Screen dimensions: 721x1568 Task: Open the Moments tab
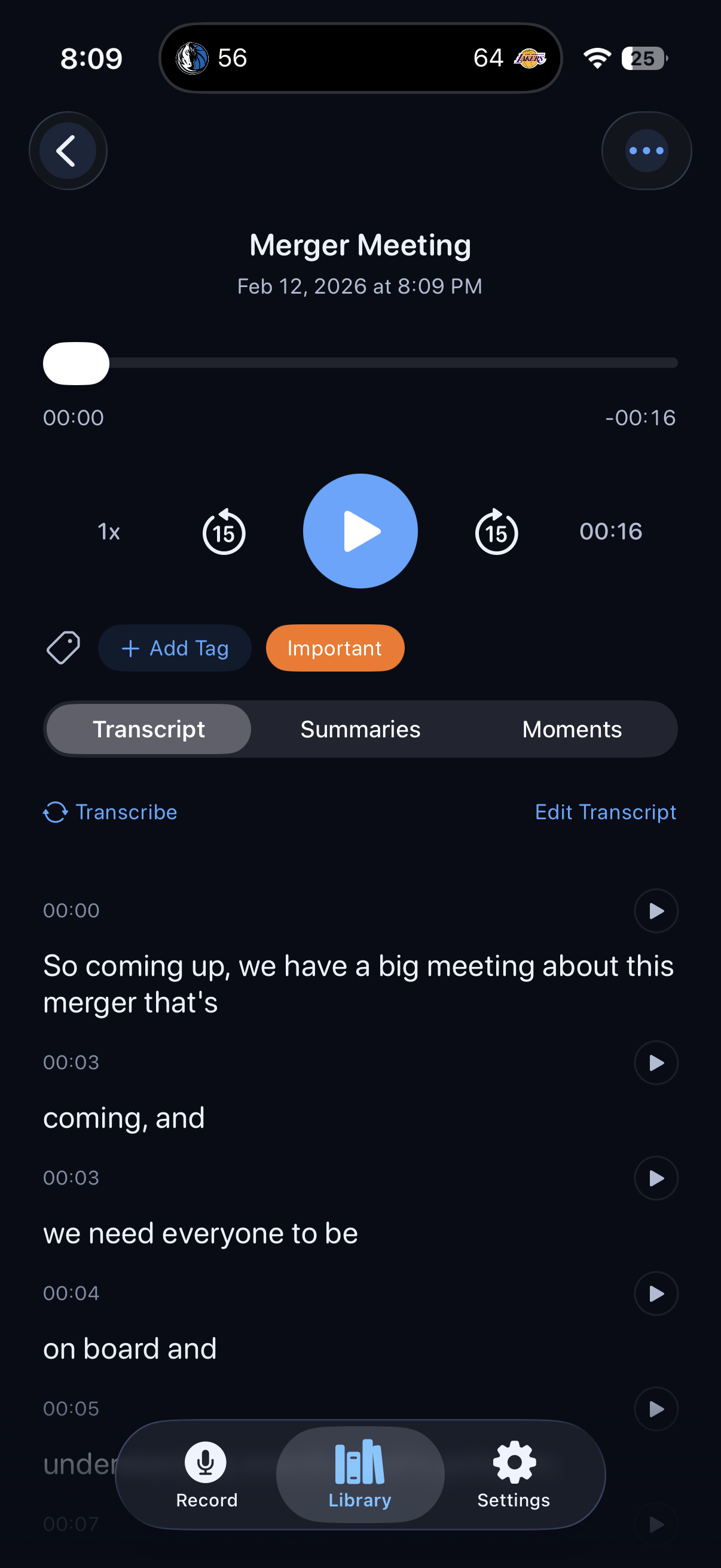(572, 728)
